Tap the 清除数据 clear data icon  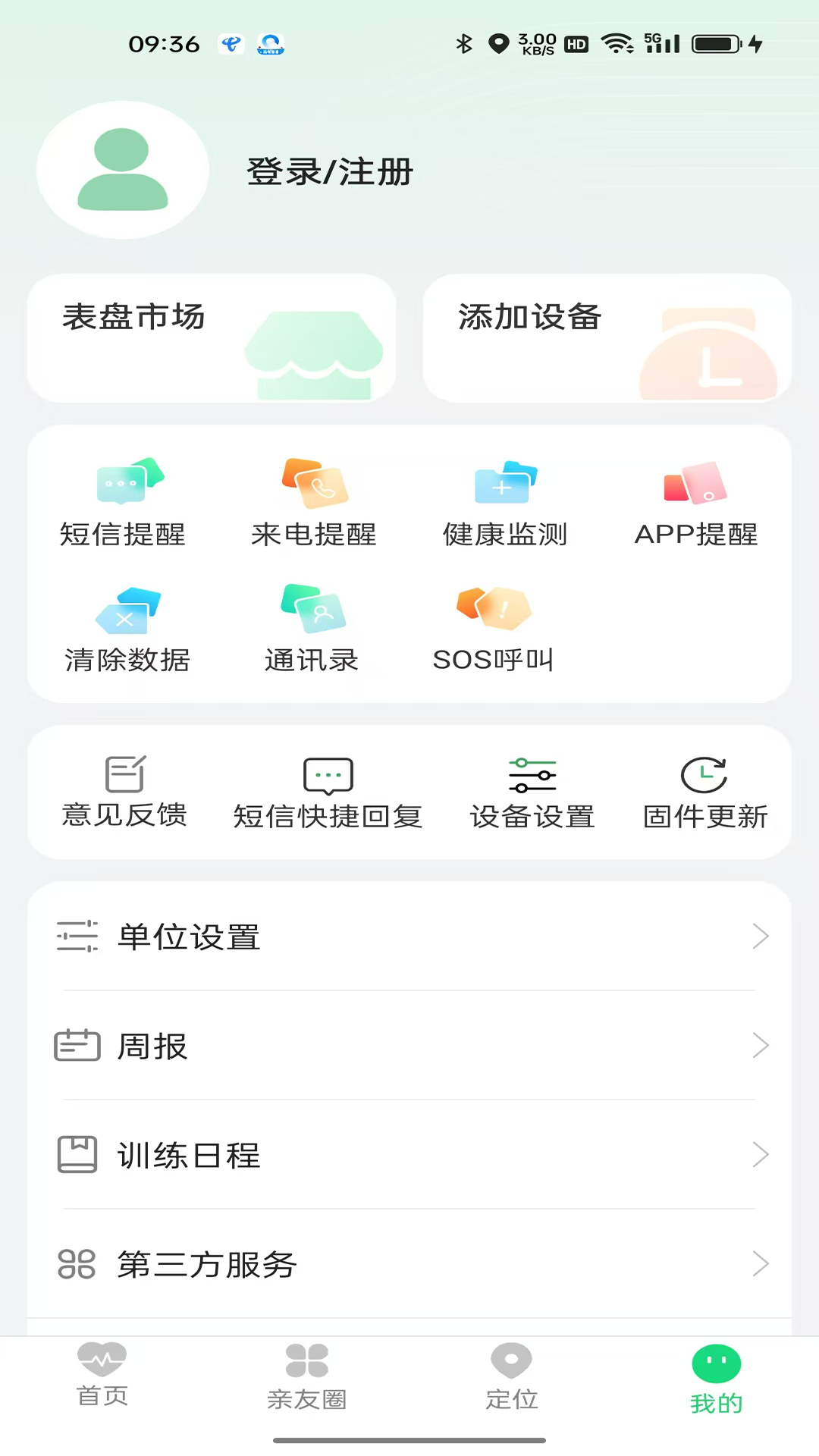[125, 626]
